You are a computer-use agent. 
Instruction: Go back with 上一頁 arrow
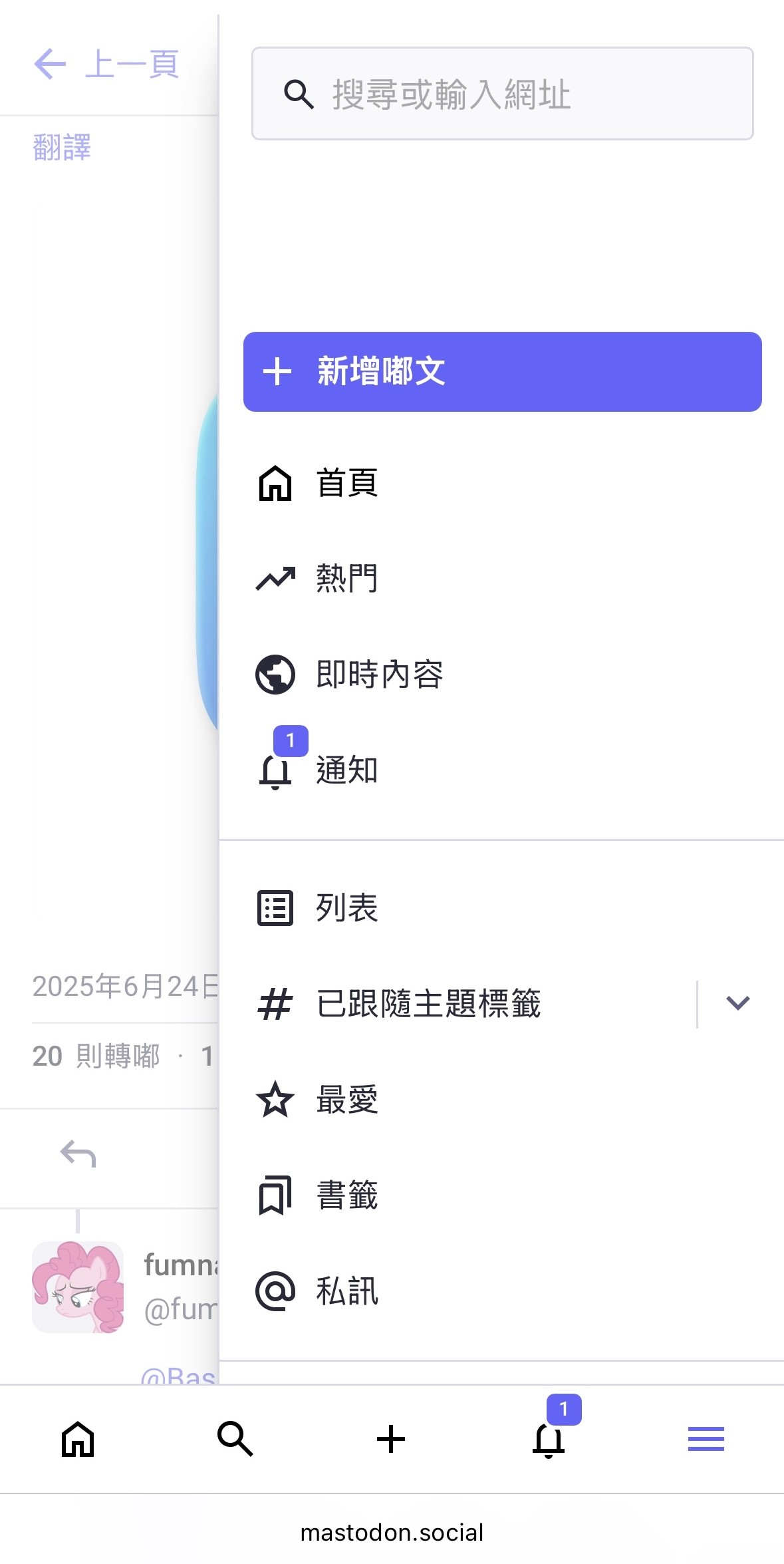click(x=106, y=65)
